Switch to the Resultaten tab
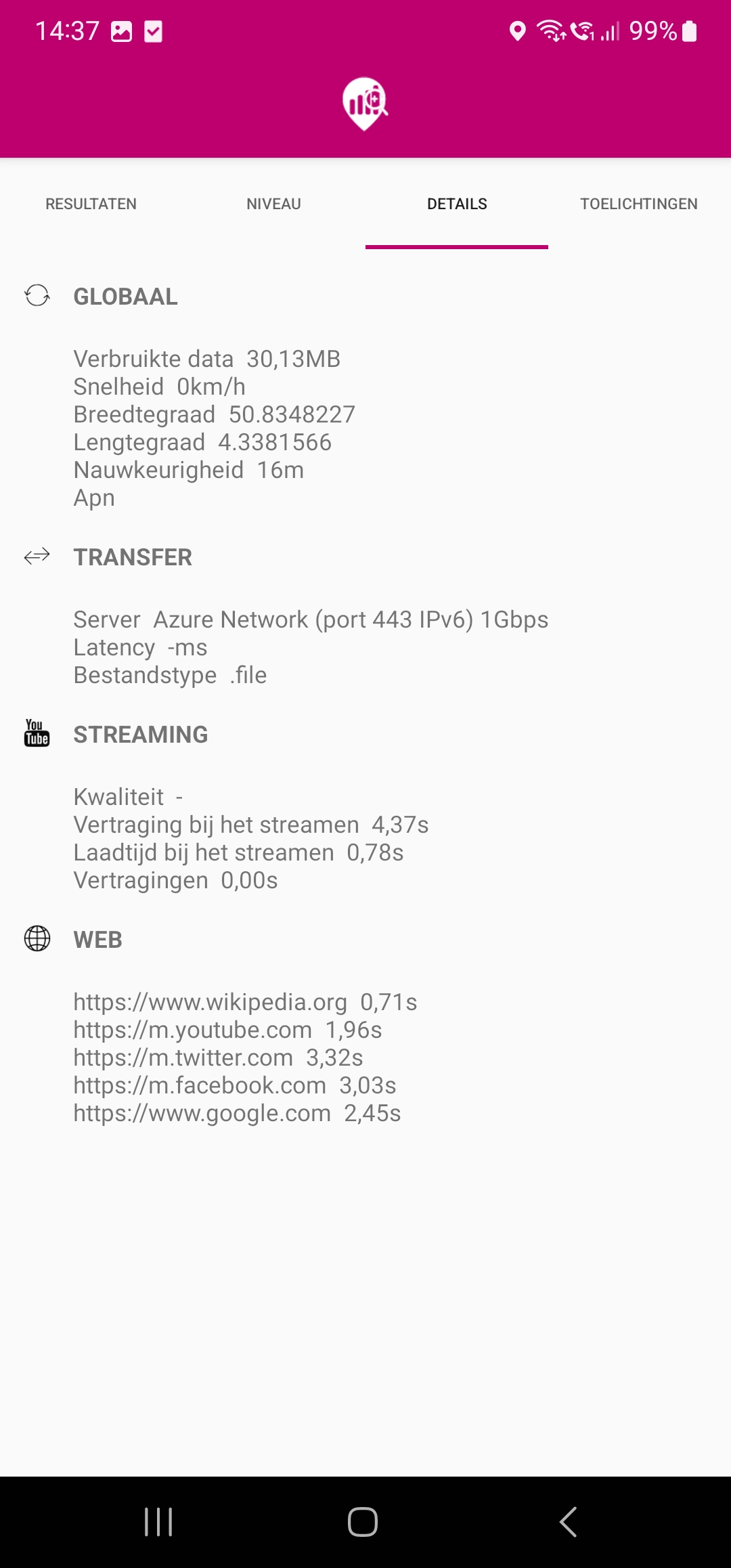Viewport: 731px width, 1568px height. (x=91, y=204)
